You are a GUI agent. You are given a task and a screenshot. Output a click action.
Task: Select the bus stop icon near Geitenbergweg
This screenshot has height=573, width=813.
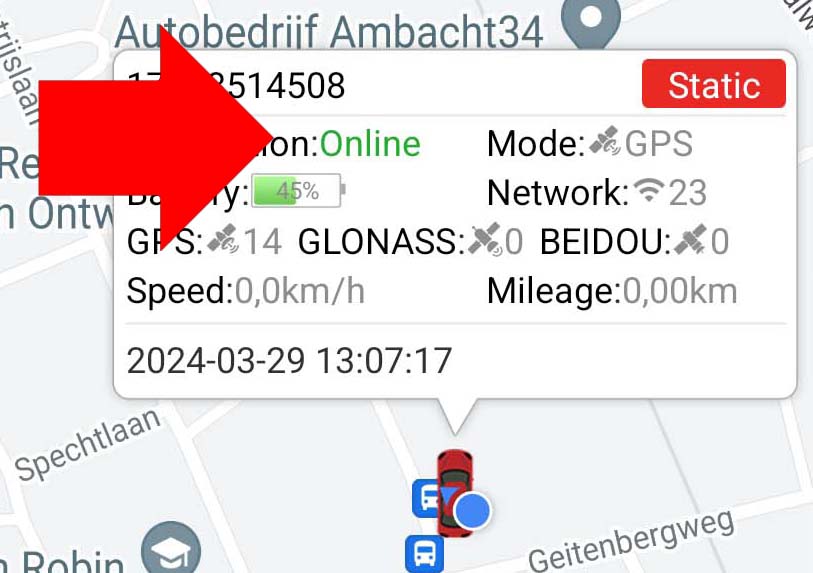(424, 552)
